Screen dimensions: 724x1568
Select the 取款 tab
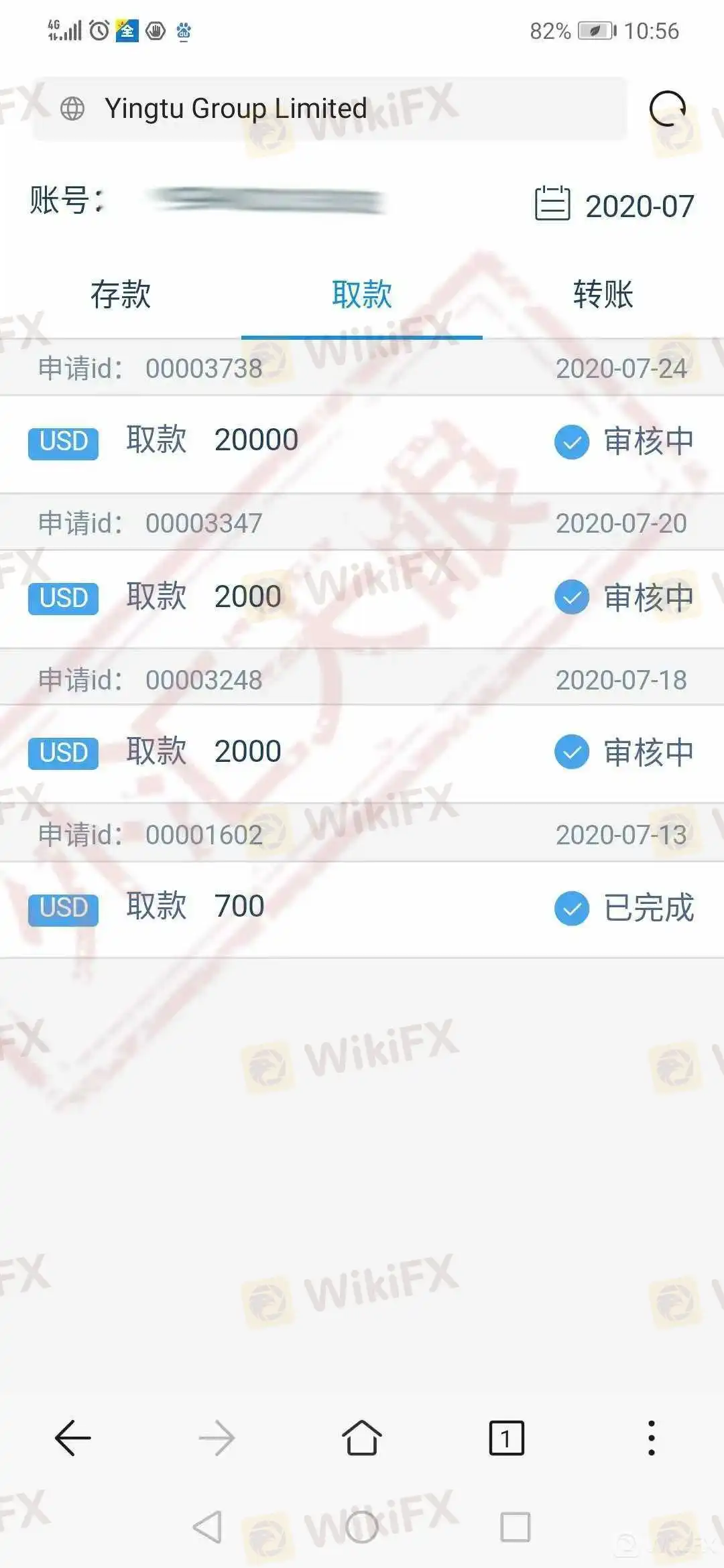point(362,294)
